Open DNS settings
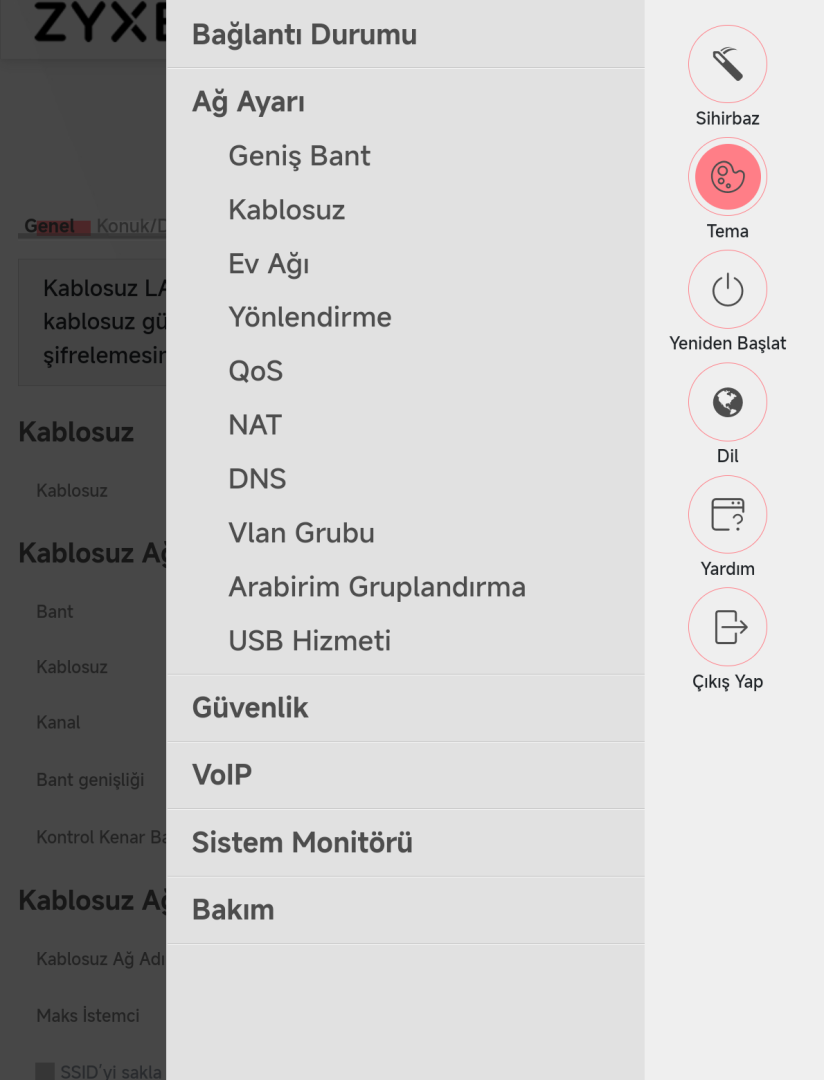 257,479
